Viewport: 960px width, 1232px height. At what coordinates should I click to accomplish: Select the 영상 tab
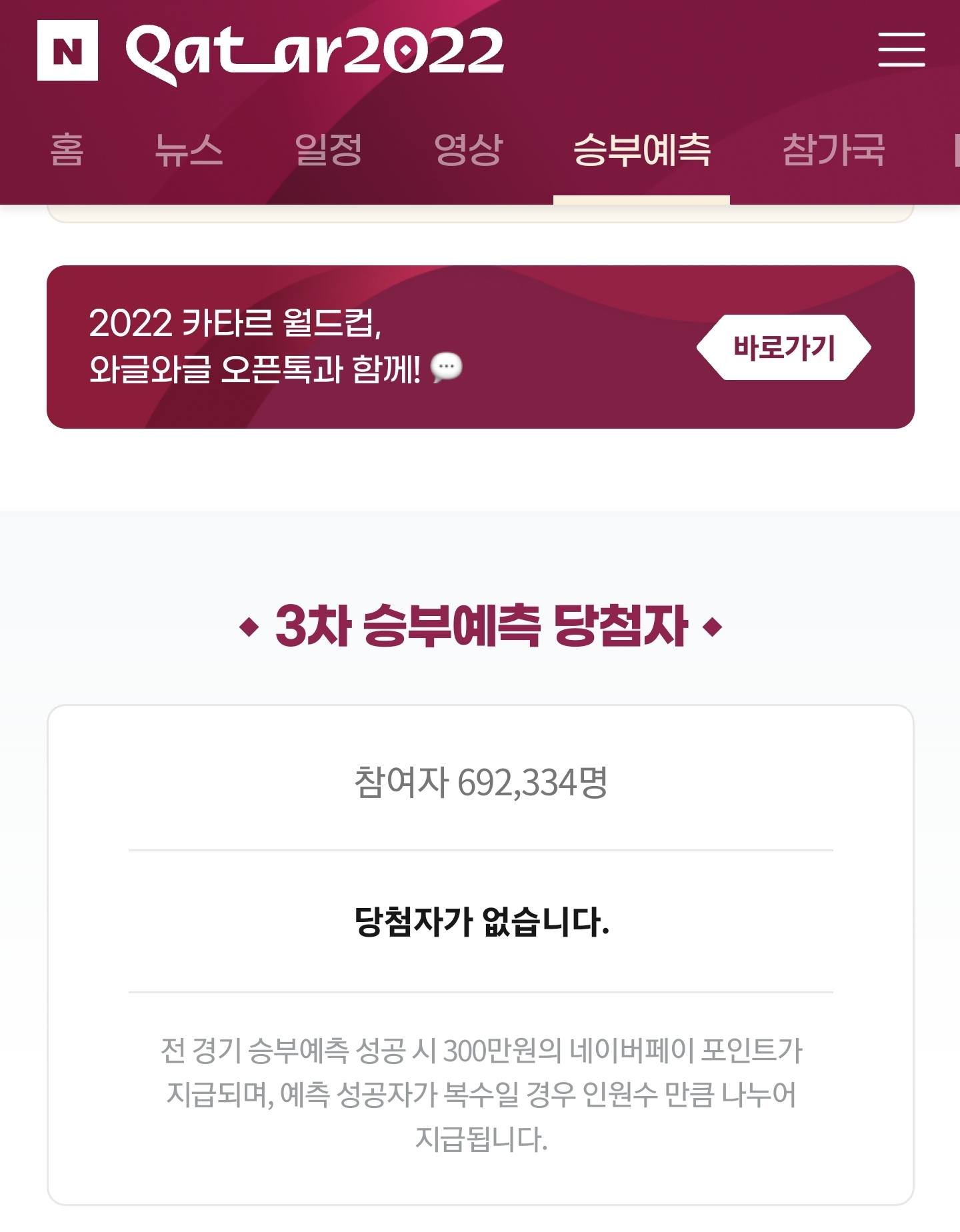point(468,150)
